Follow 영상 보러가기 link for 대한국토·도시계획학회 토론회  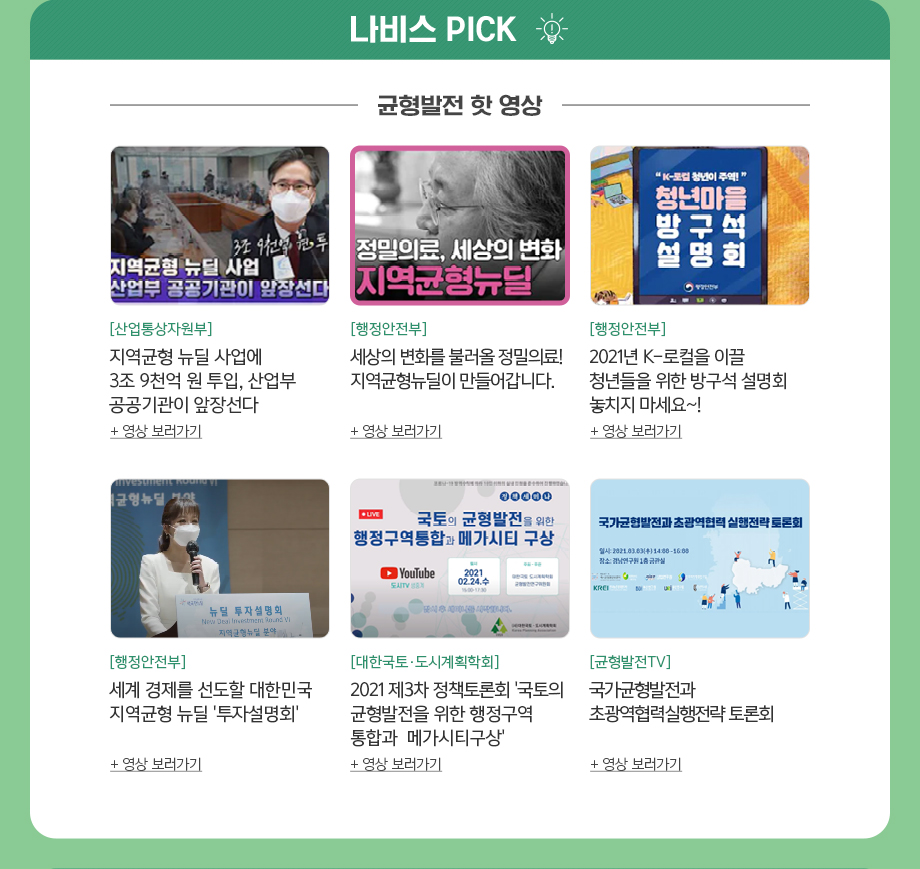pyautogui.click(x=396, y=764)
